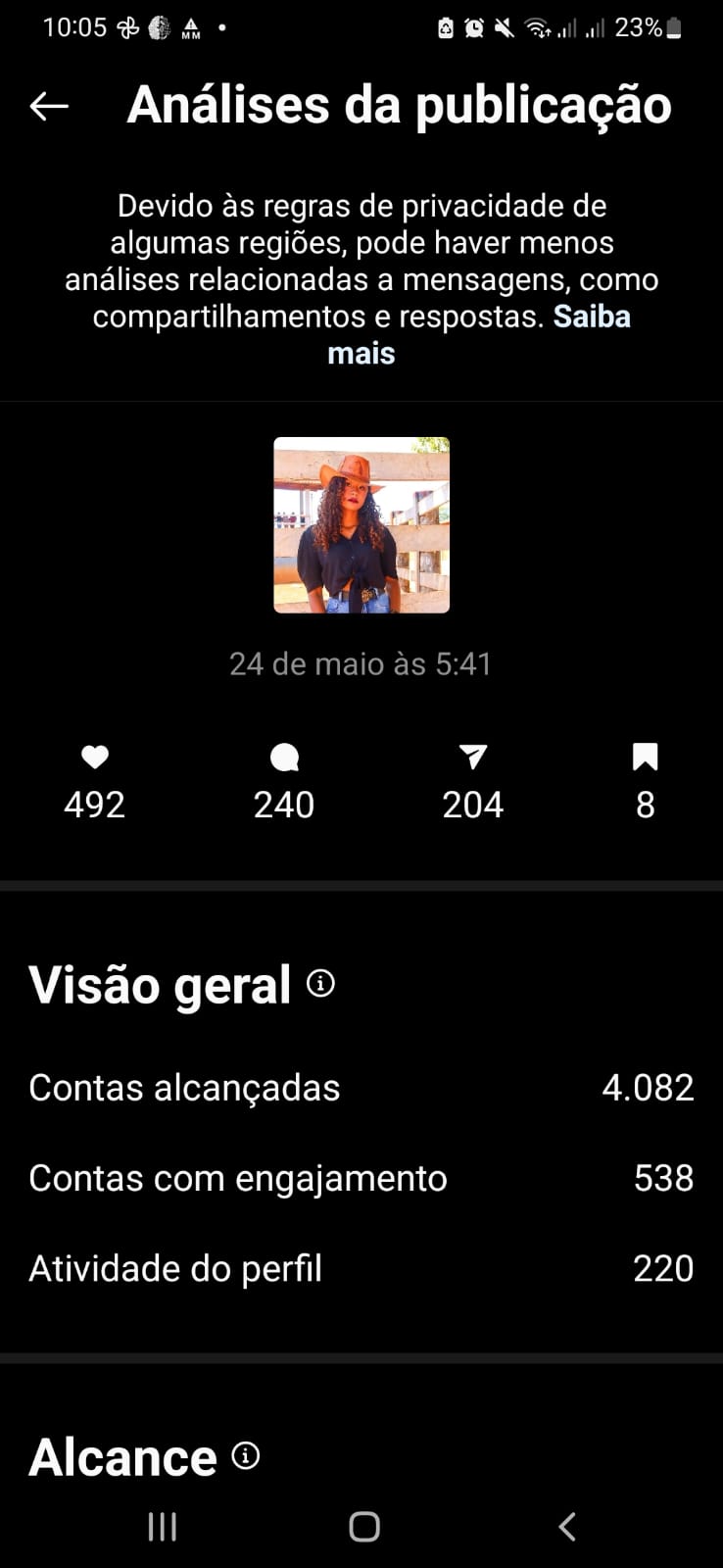The image size is (723, 1568).
Task: Show info about Alcance
Action: coord(246,1456)
